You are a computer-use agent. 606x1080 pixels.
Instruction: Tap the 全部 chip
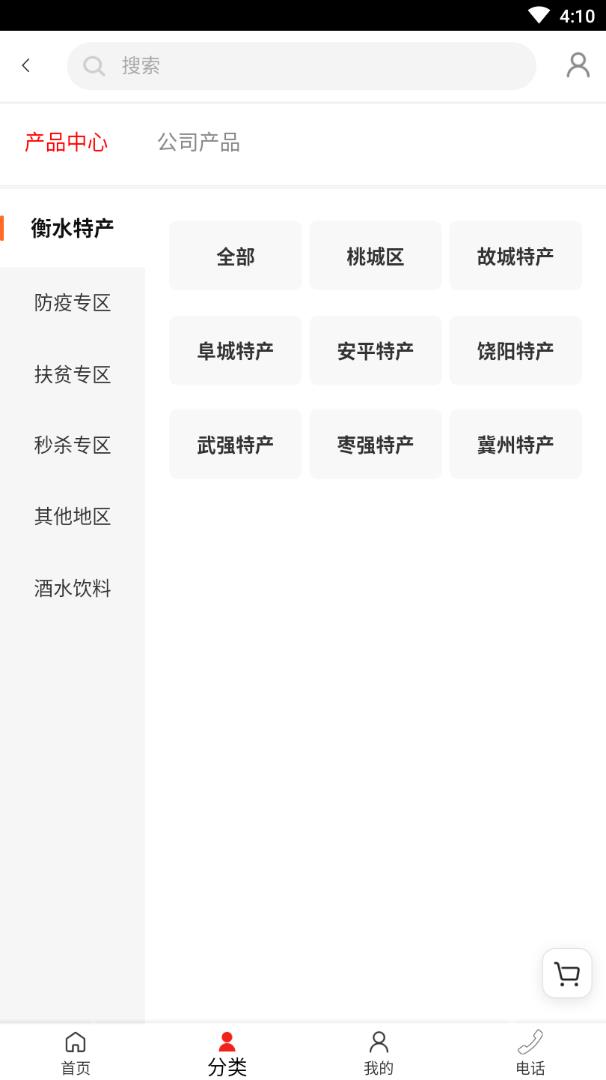click(235, 257)
